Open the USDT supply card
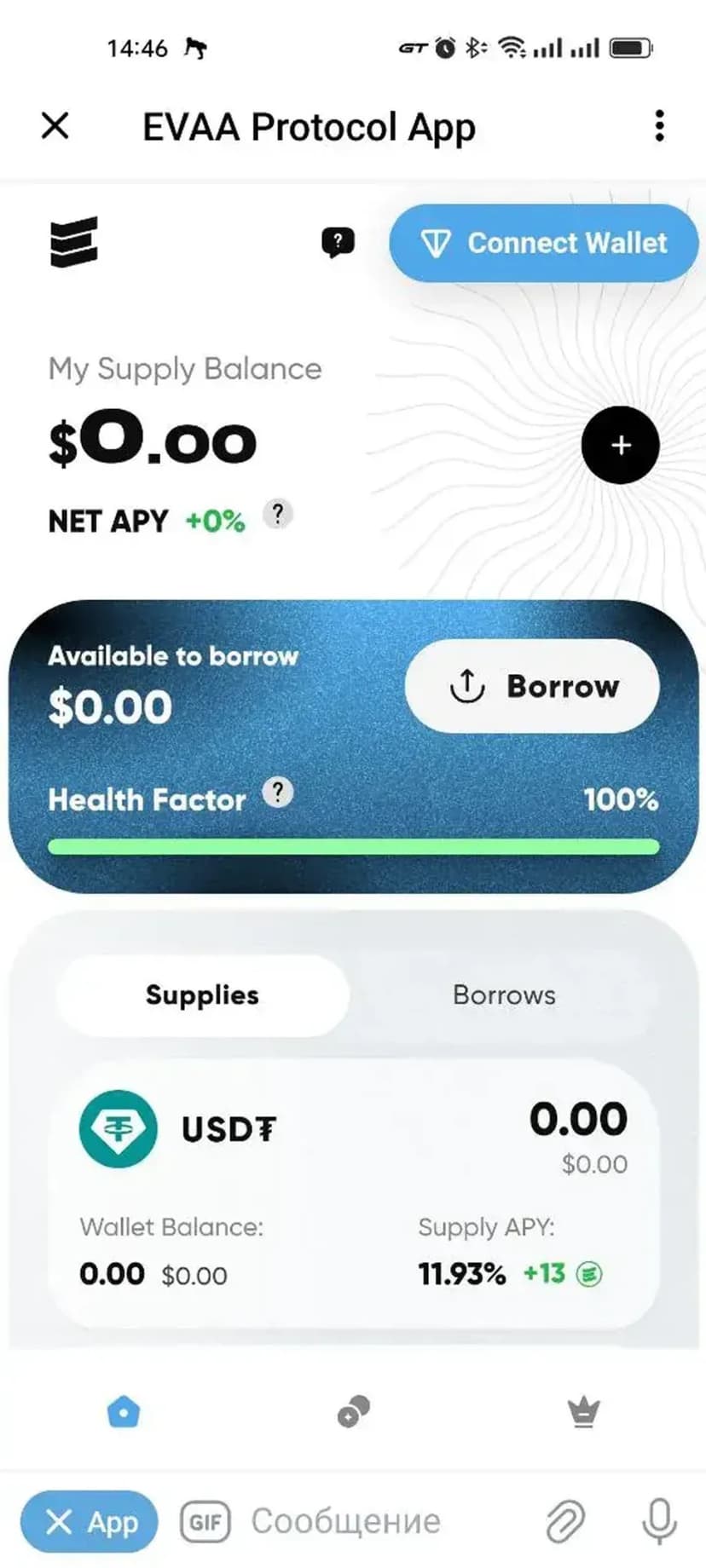 (353, 1193)
